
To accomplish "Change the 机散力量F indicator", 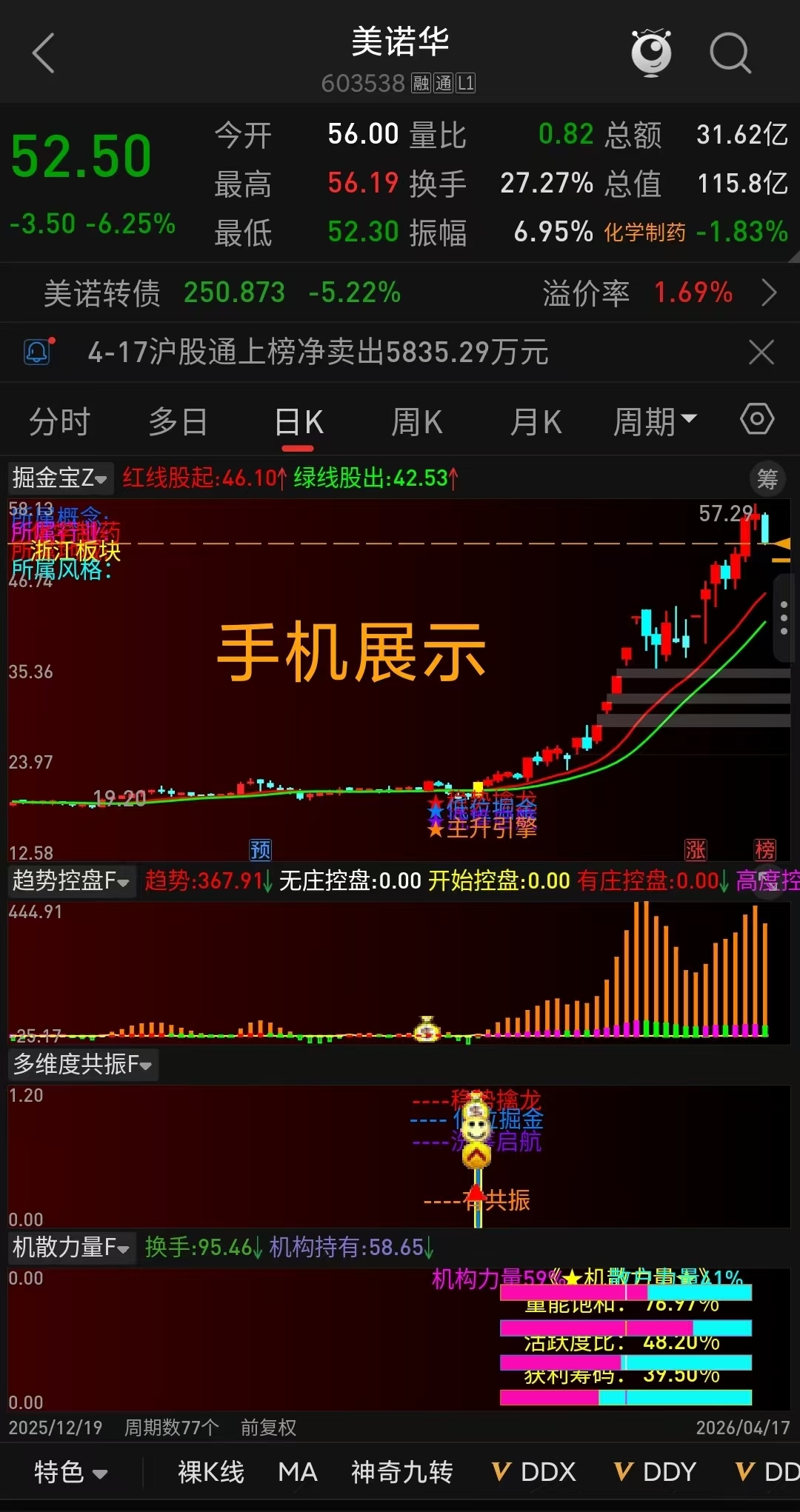I will (x=71, y=1248).
